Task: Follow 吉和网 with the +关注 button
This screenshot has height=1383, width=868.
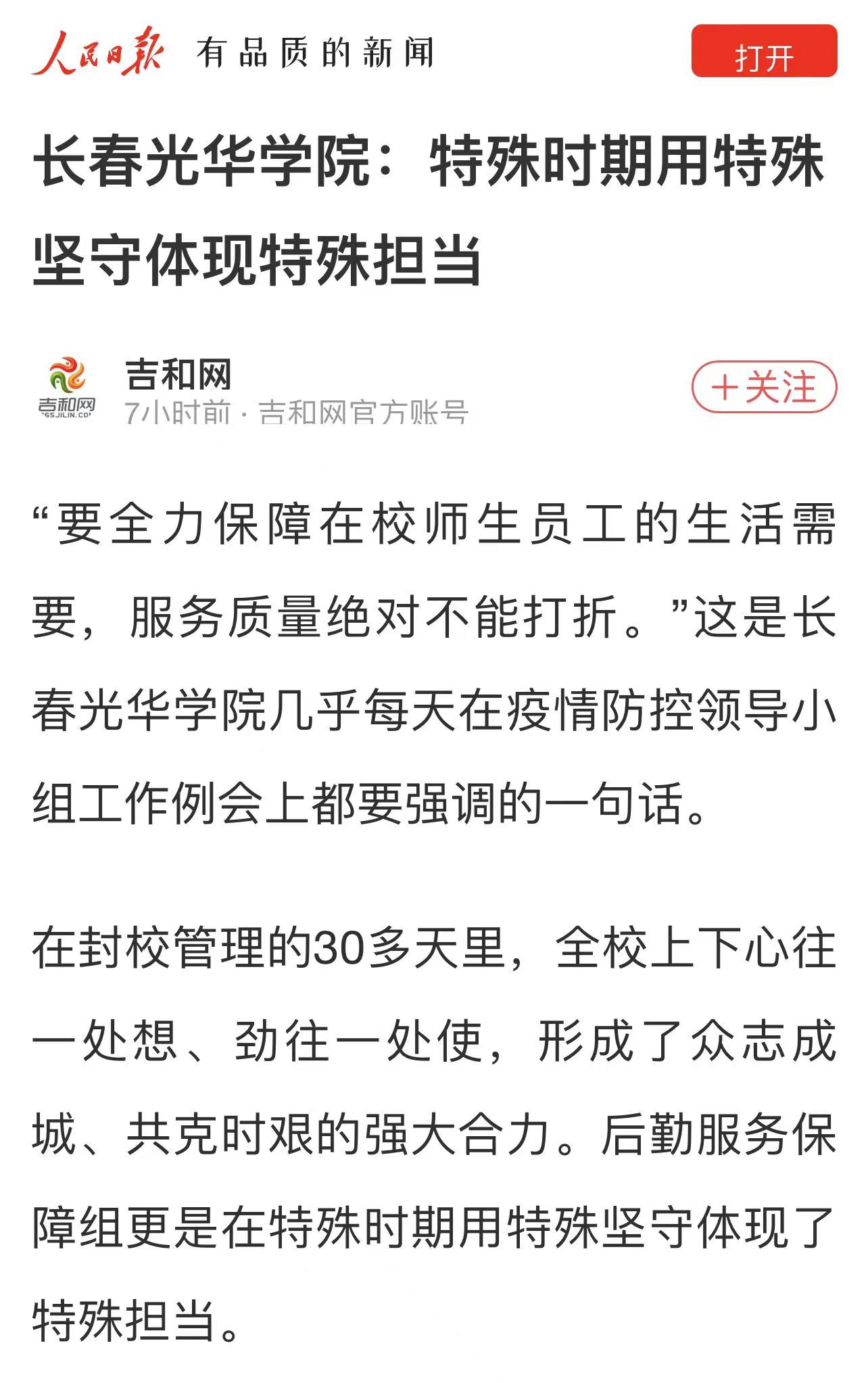Action: tap(764, 388)
